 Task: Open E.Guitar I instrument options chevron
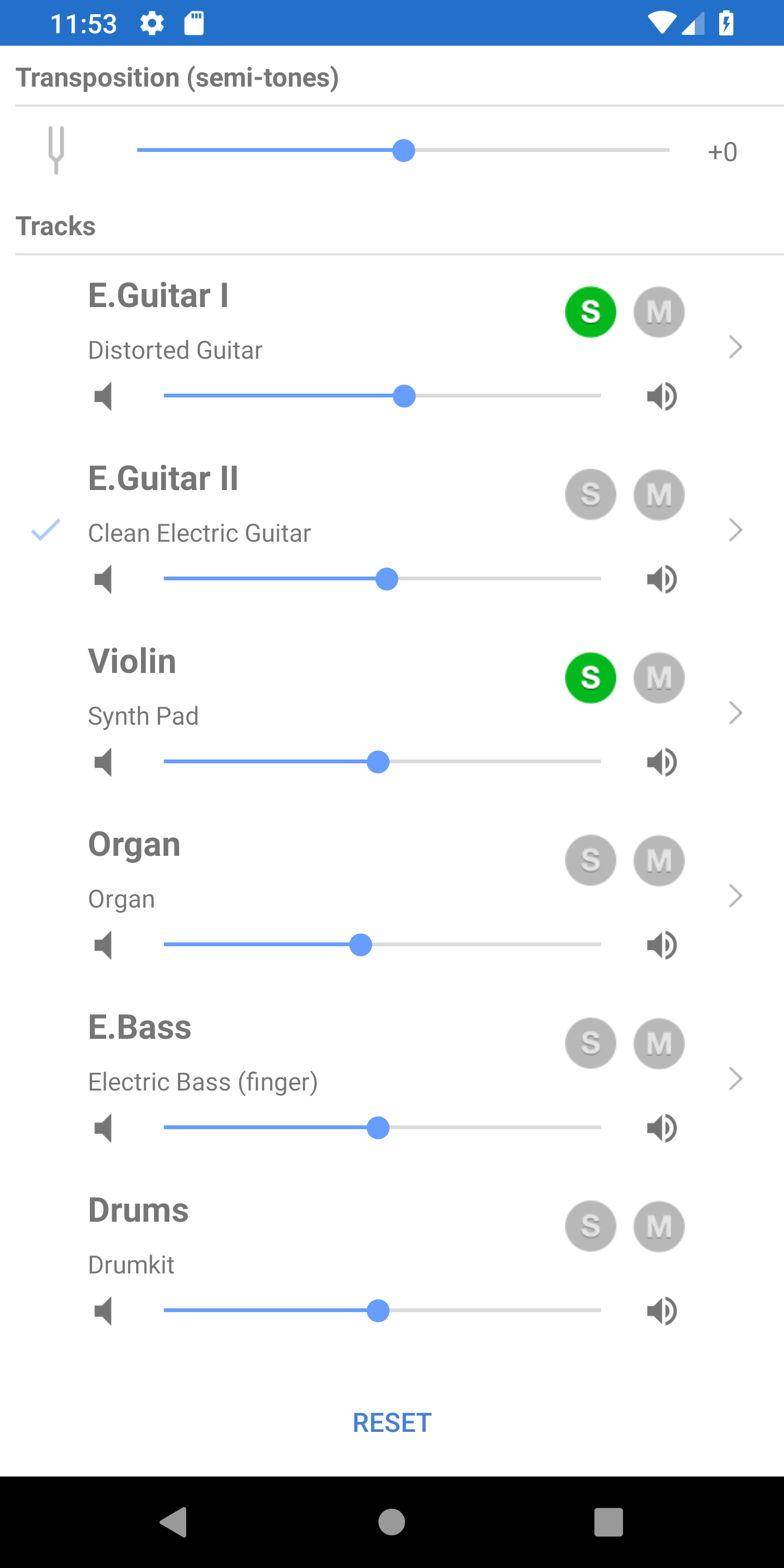point(736,347)
